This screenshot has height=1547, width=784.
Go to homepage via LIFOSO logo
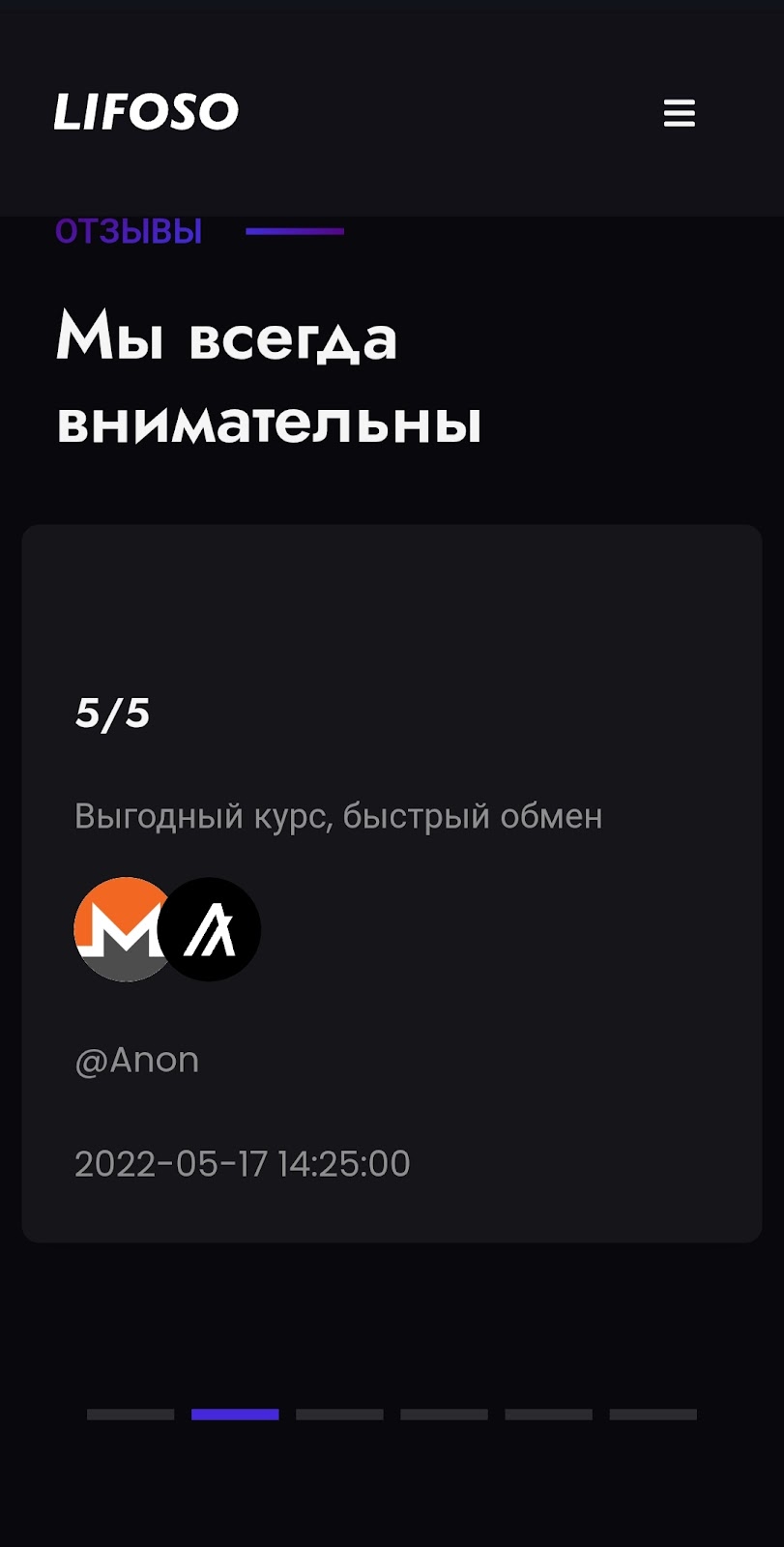146,112
